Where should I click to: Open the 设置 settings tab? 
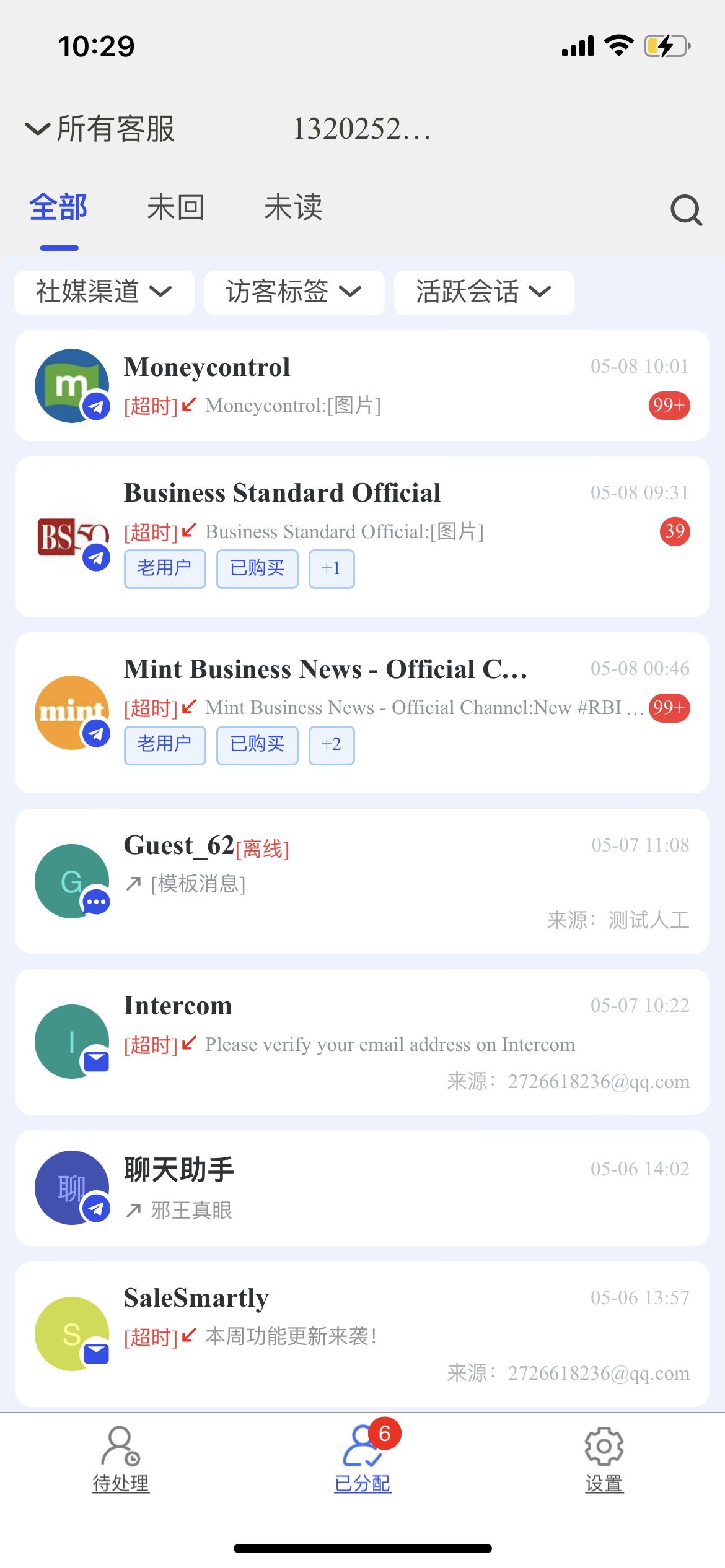pyautogui.click(x=604, y=1459)
